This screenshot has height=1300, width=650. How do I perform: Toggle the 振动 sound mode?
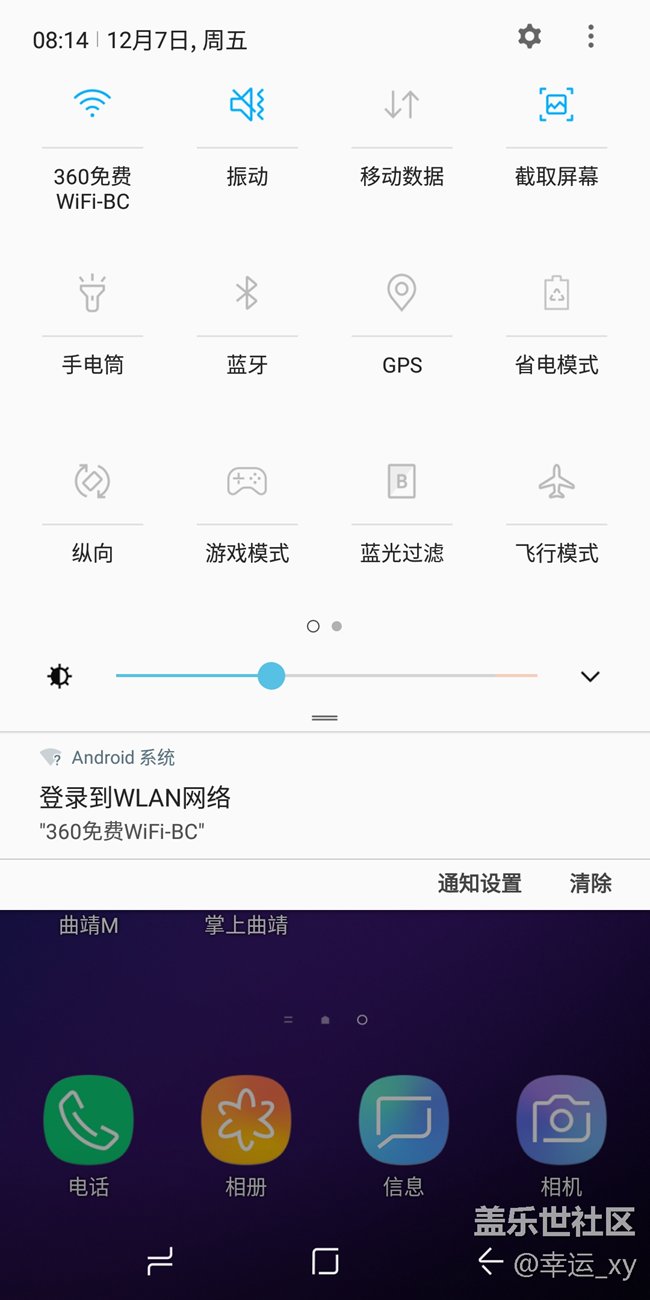click(x=247, y=104)
